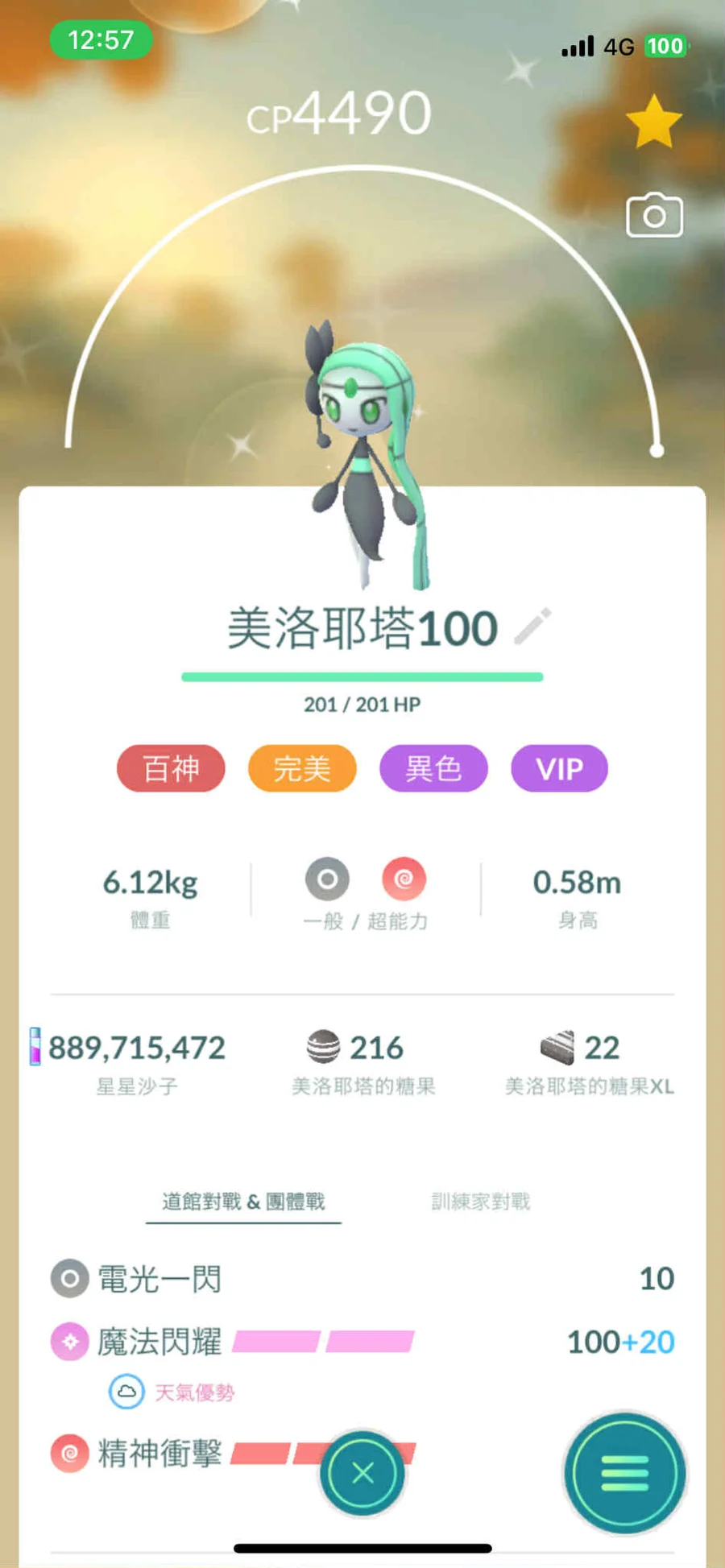Toggle the favorite star
Viewport: 725px width, 1568px height.
653,122
